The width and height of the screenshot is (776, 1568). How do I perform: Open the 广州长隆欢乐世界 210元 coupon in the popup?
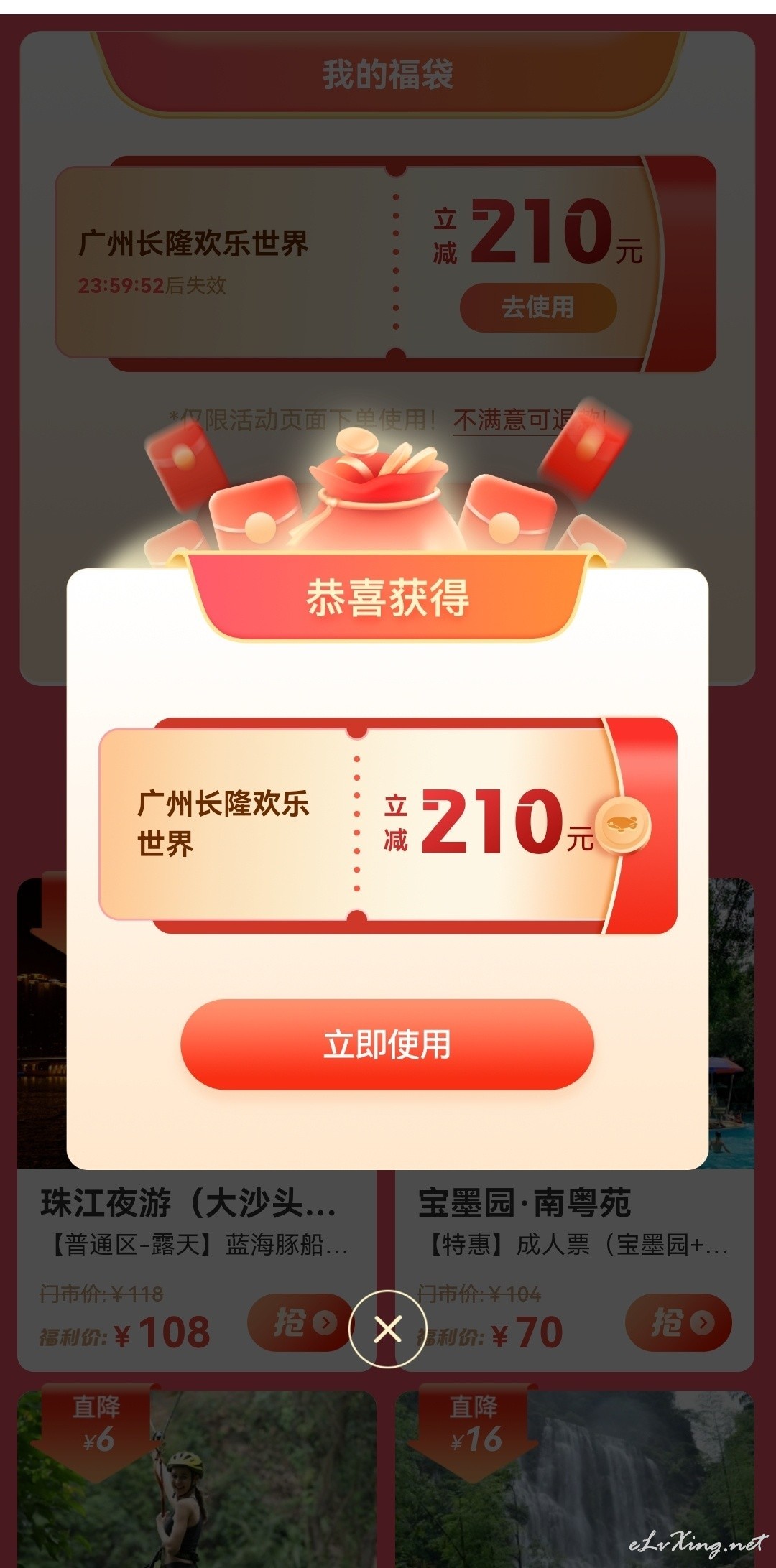[x=388, y=825]
